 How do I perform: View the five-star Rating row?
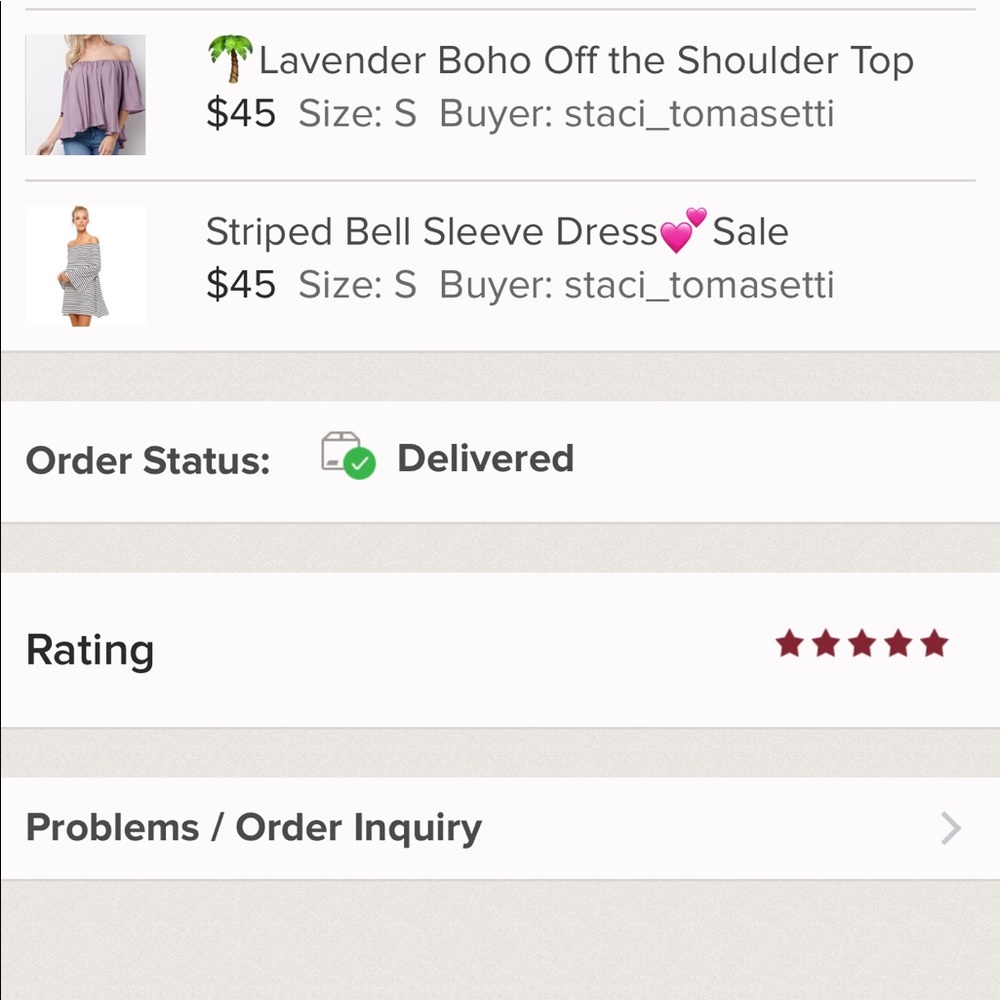click(x=498, y=649)
